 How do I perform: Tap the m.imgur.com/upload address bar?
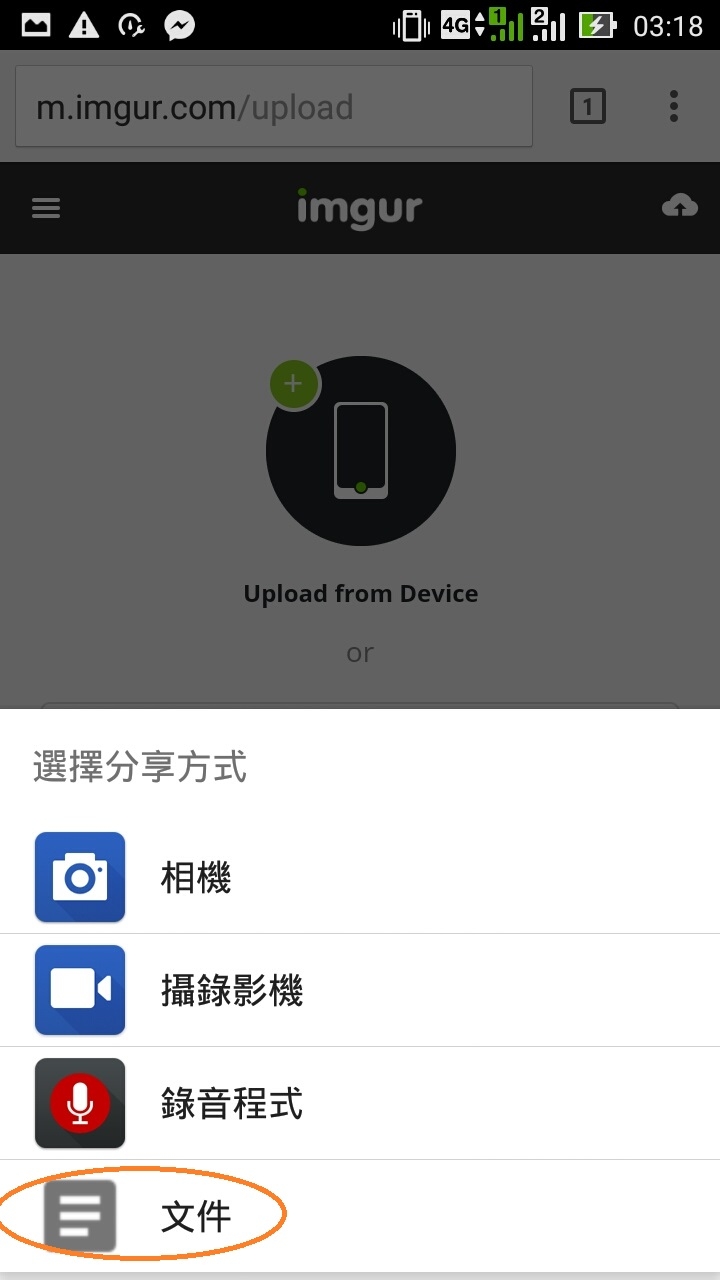(273, 107)
